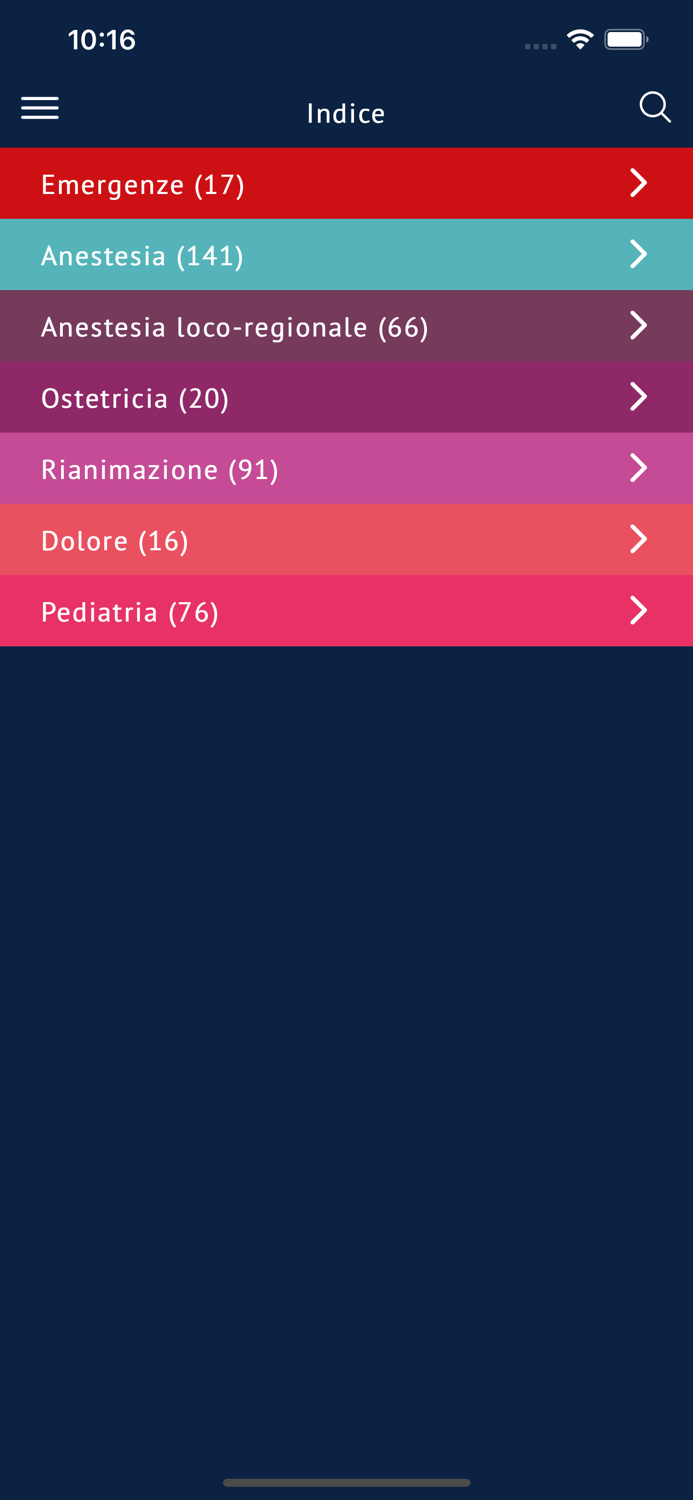The width and height of the screenshot is (693, 1500).
Task: Open the Rianimazione category
Action: pos(346,469)
